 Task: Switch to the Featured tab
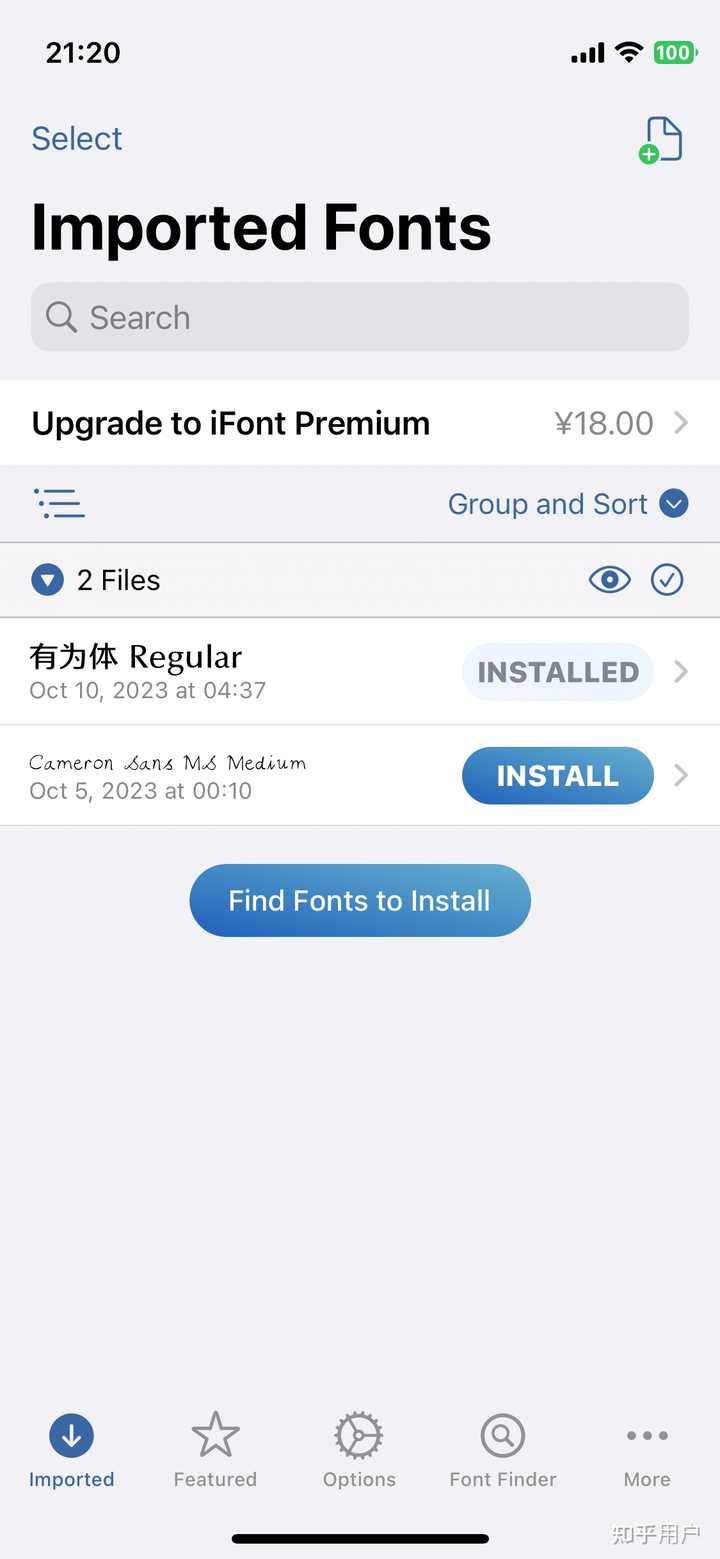coord(214,1450)
